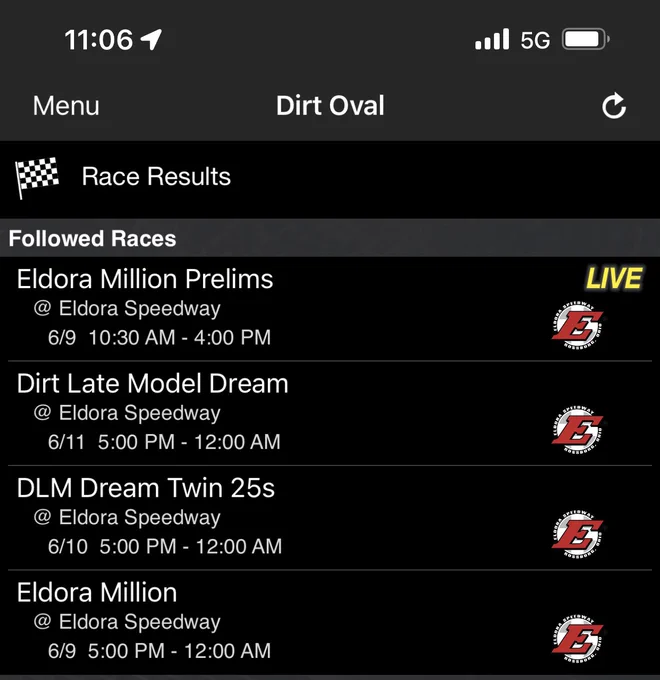Open the Menu
Viewport: 660px width, 680px height.
coord(66,106)
